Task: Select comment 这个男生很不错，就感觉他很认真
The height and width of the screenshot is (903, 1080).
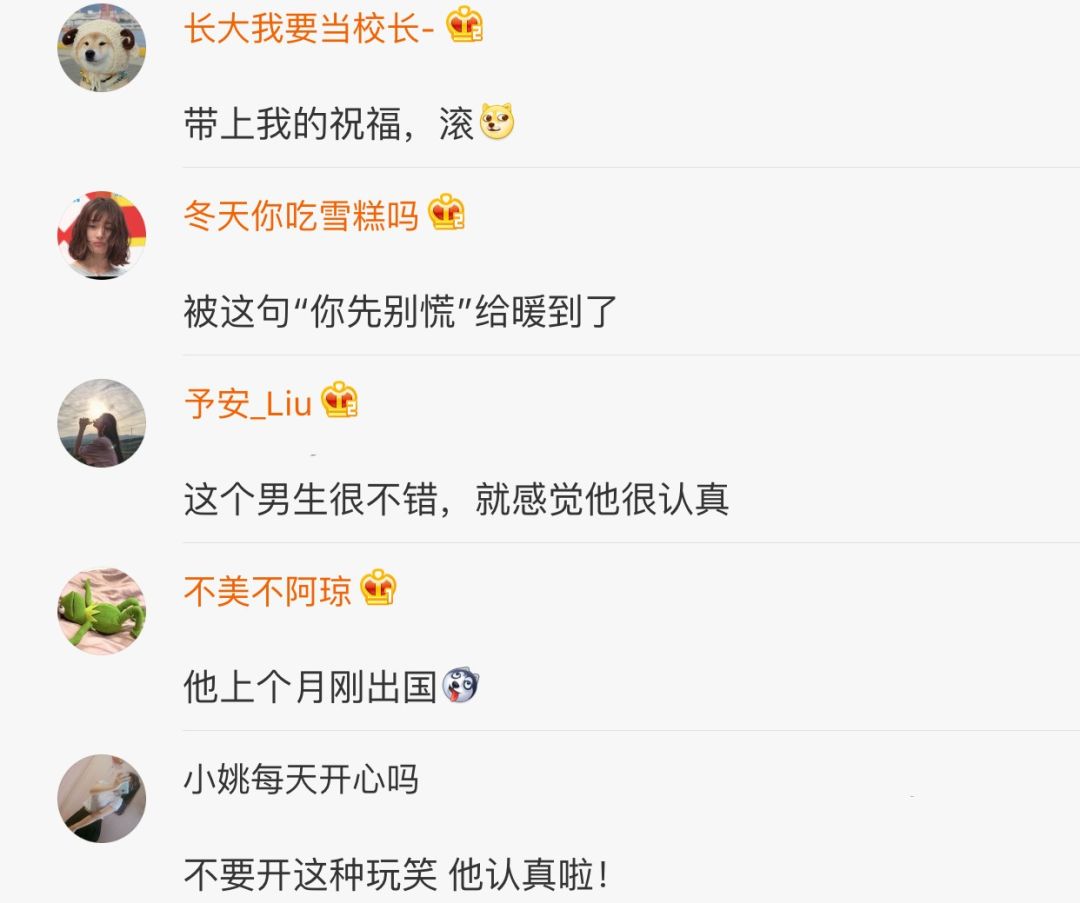Action: tap(456, 499)
